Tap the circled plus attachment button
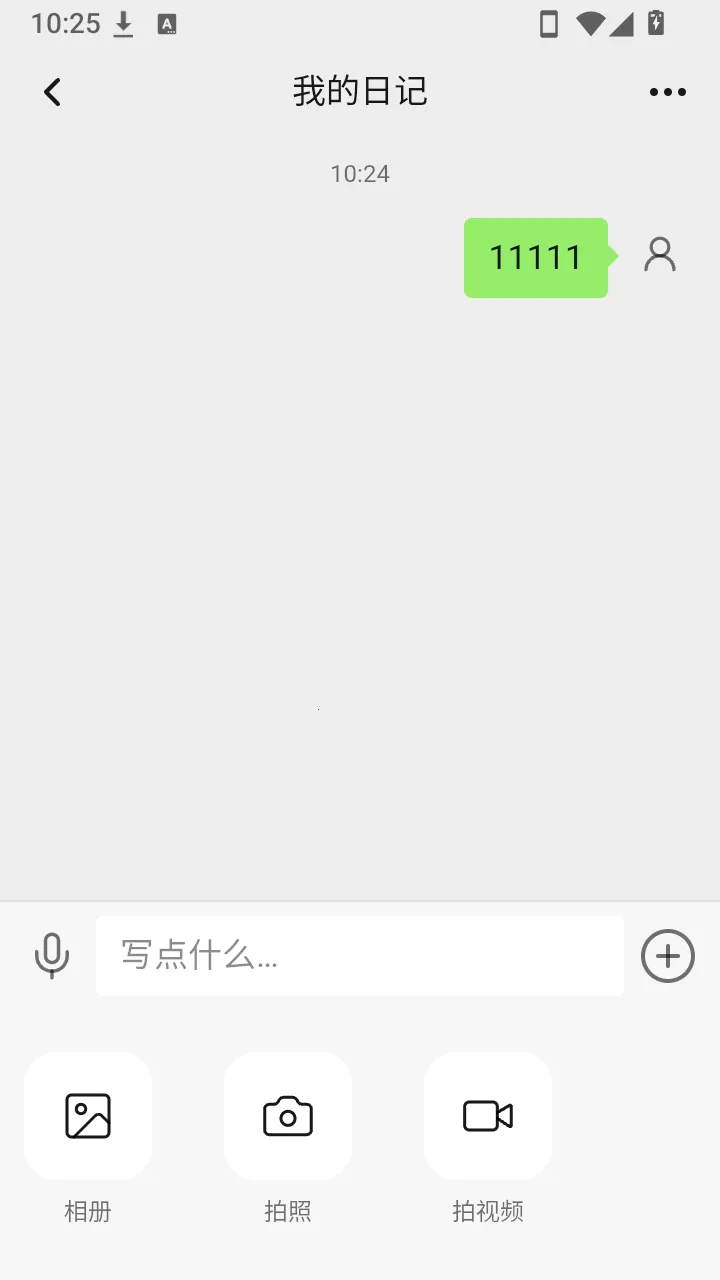Image resolution: width=720 pixels, height=1280 pixels. tap(668, 956)
